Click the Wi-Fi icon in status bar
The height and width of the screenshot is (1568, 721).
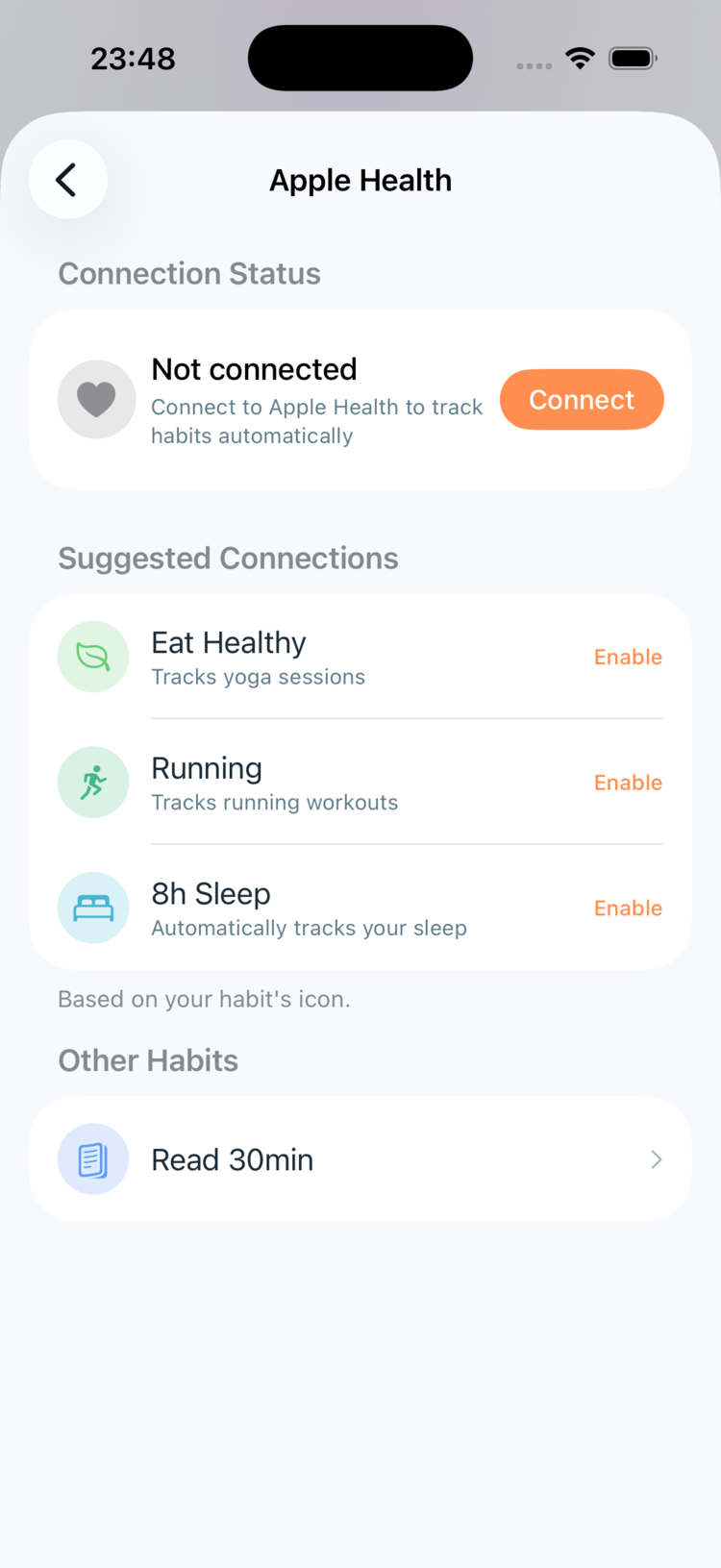pyautogui.click(x=579, y=58)
